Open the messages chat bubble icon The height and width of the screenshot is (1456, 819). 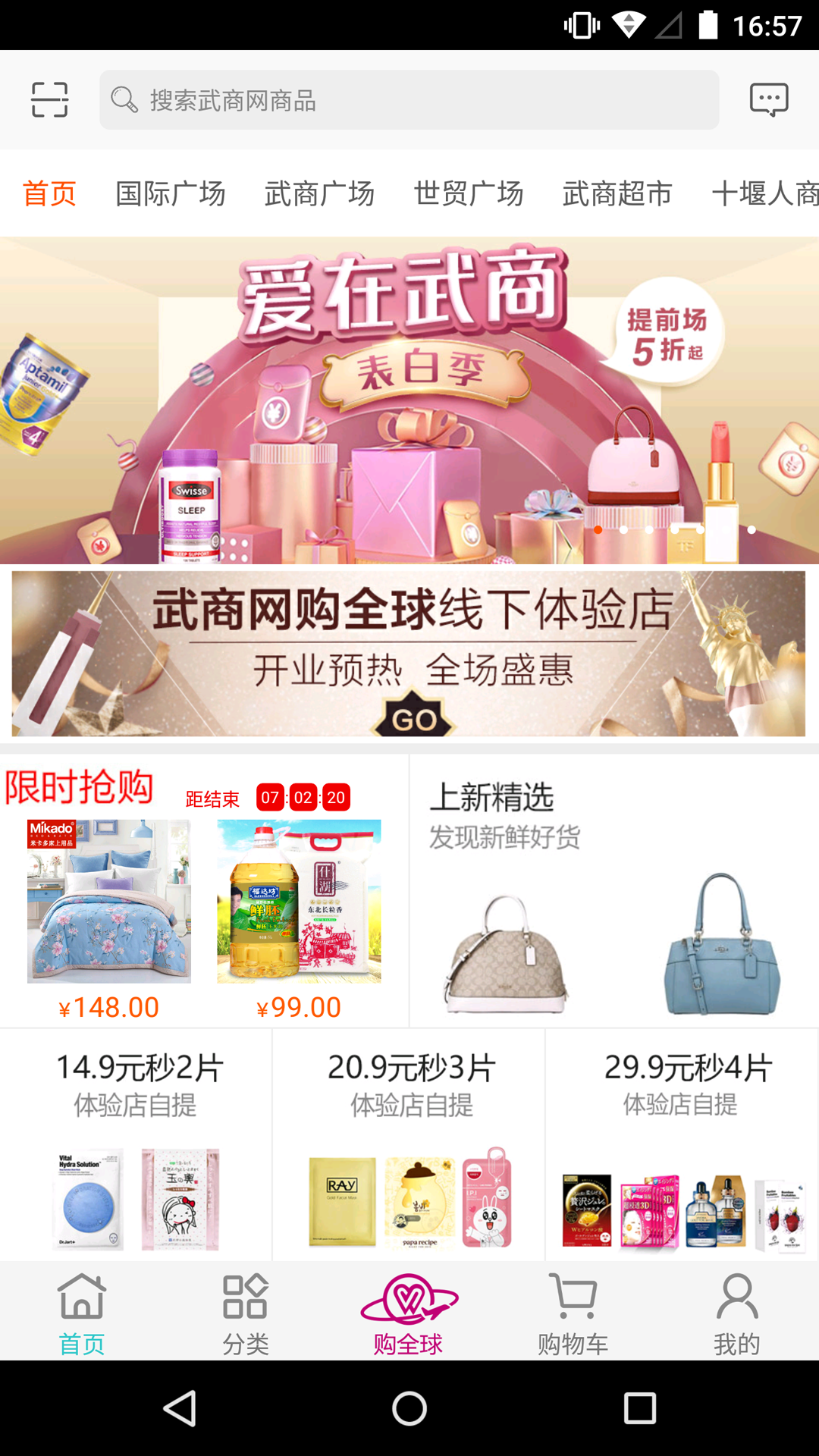coord(769,99)
